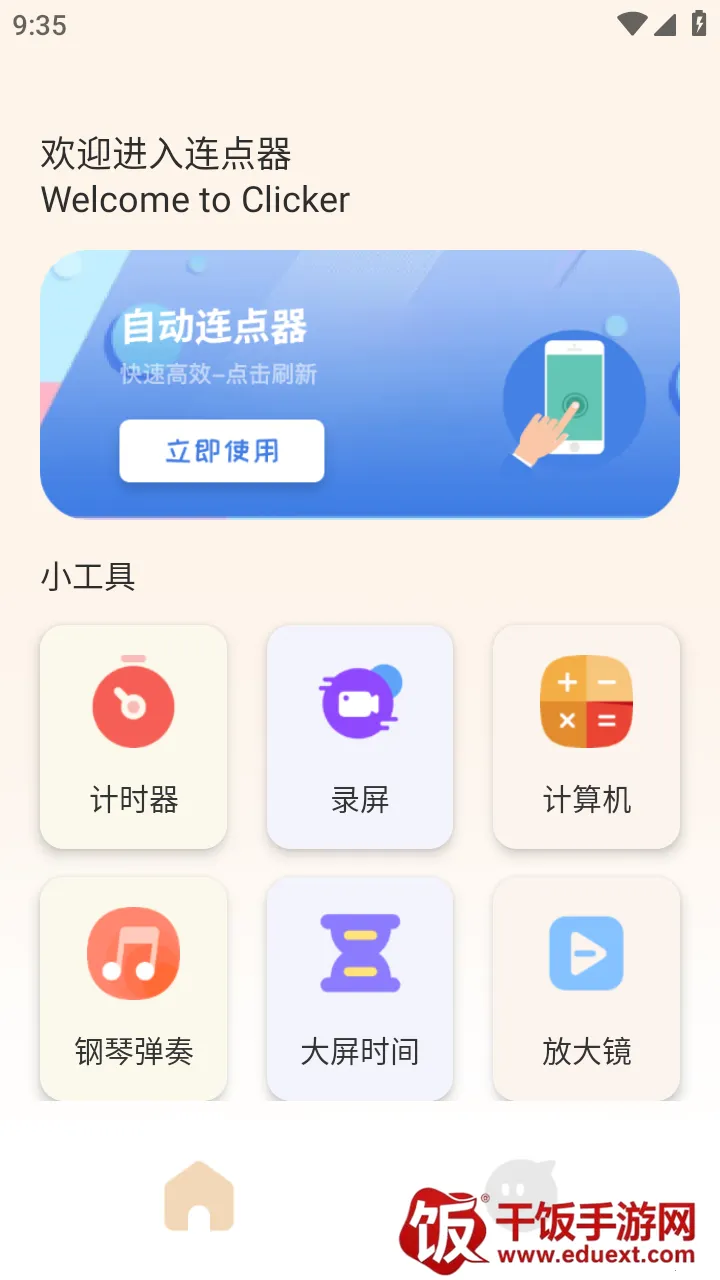This screenshot has width=720, height=1280.
Task: Select the 放大镜 magnifier tool
Action: pyautogui.click(x=586, y=988)
